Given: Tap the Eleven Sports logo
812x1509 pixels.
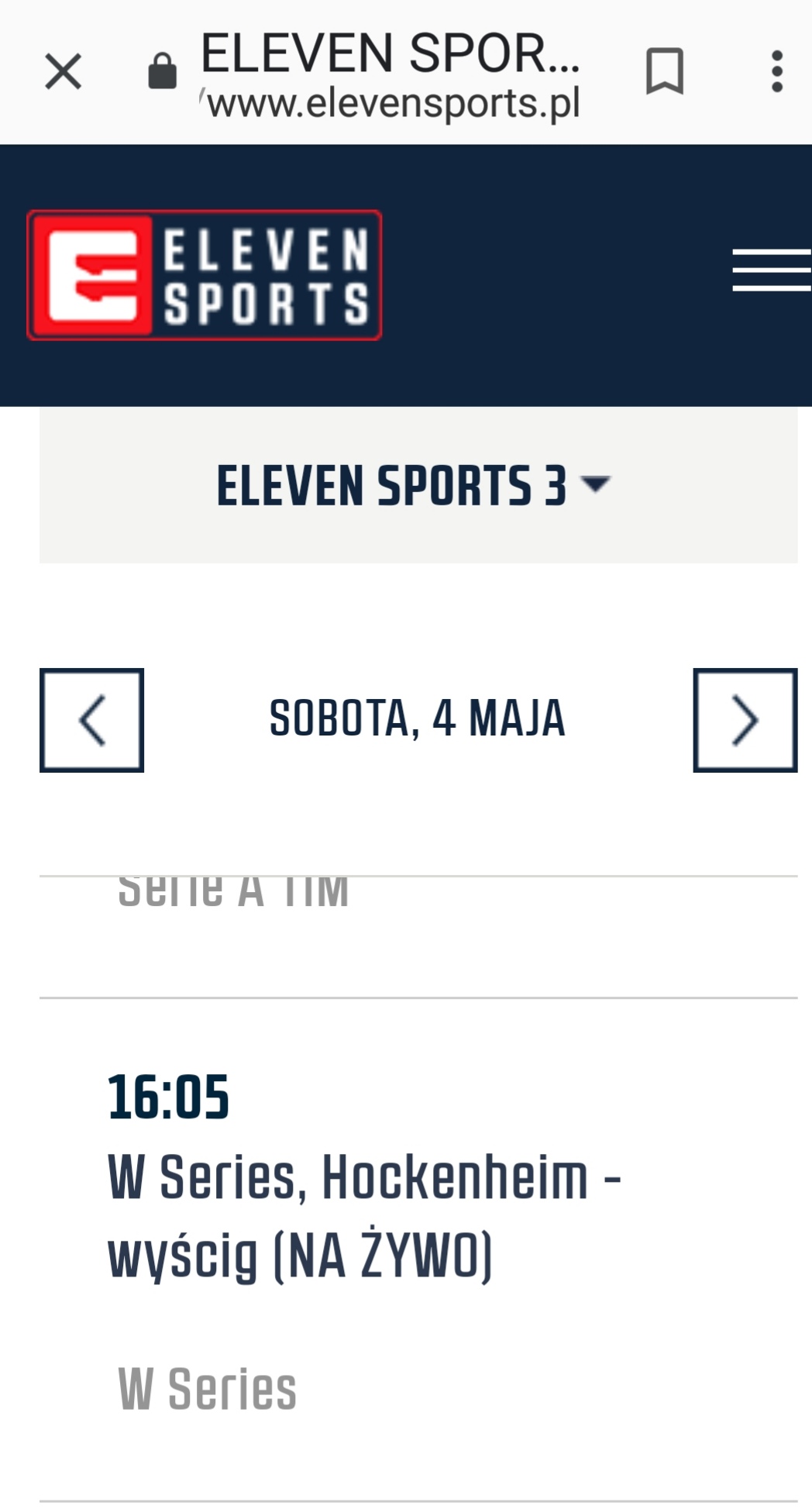Looking at the screenshot, I should point(205,275).
